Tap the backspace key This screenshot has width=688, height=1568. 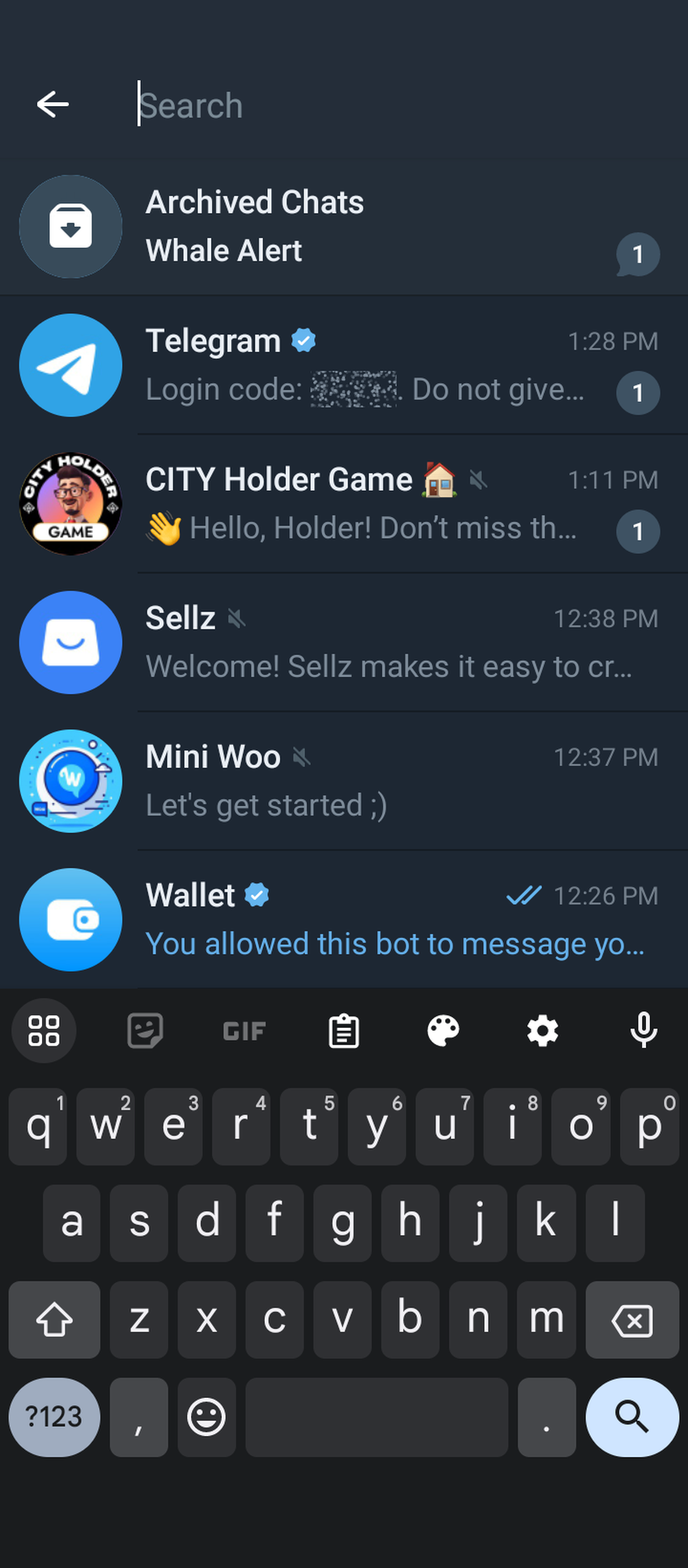pyautogui.click(x=632, y=1320)
